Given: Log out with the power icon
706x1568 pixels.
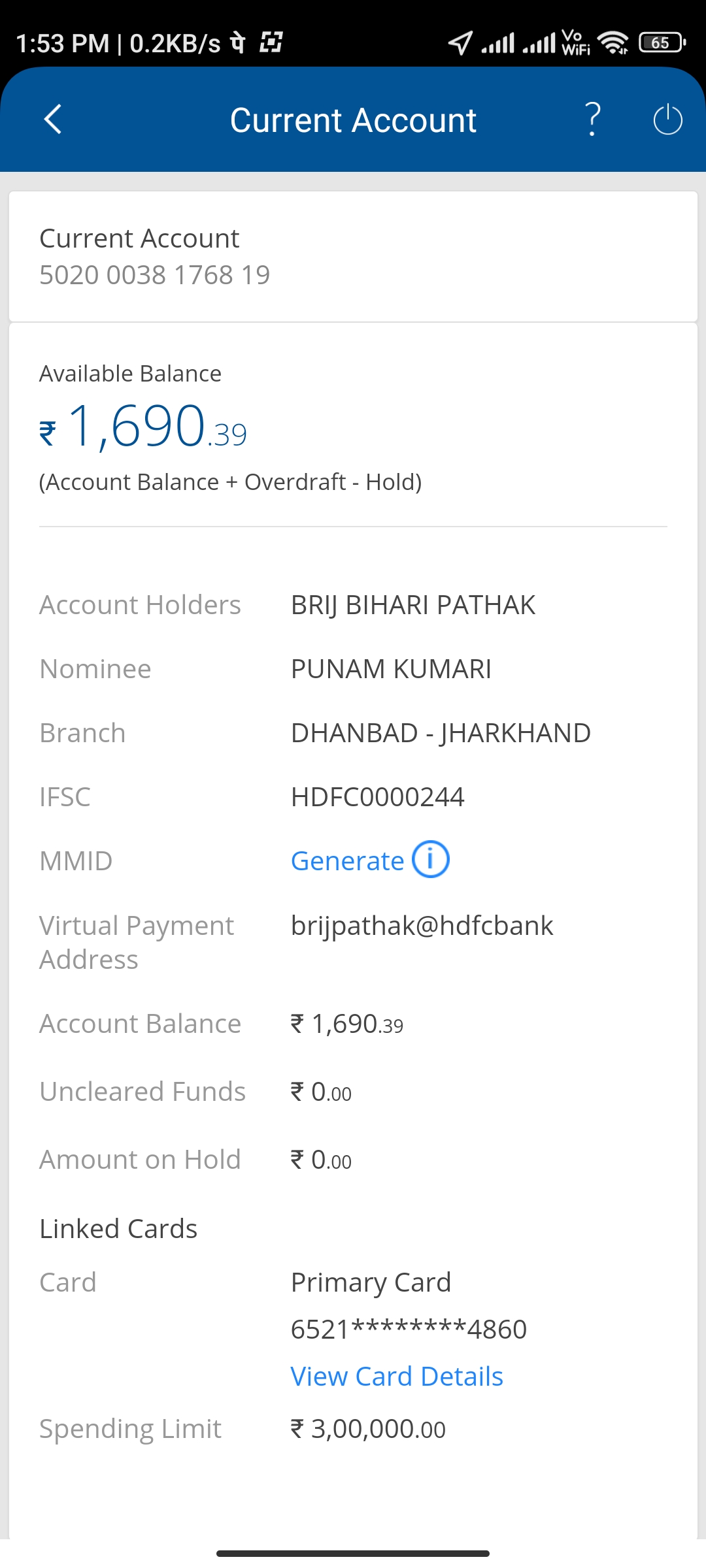Looking at the screenshot, I should point(667,120).
